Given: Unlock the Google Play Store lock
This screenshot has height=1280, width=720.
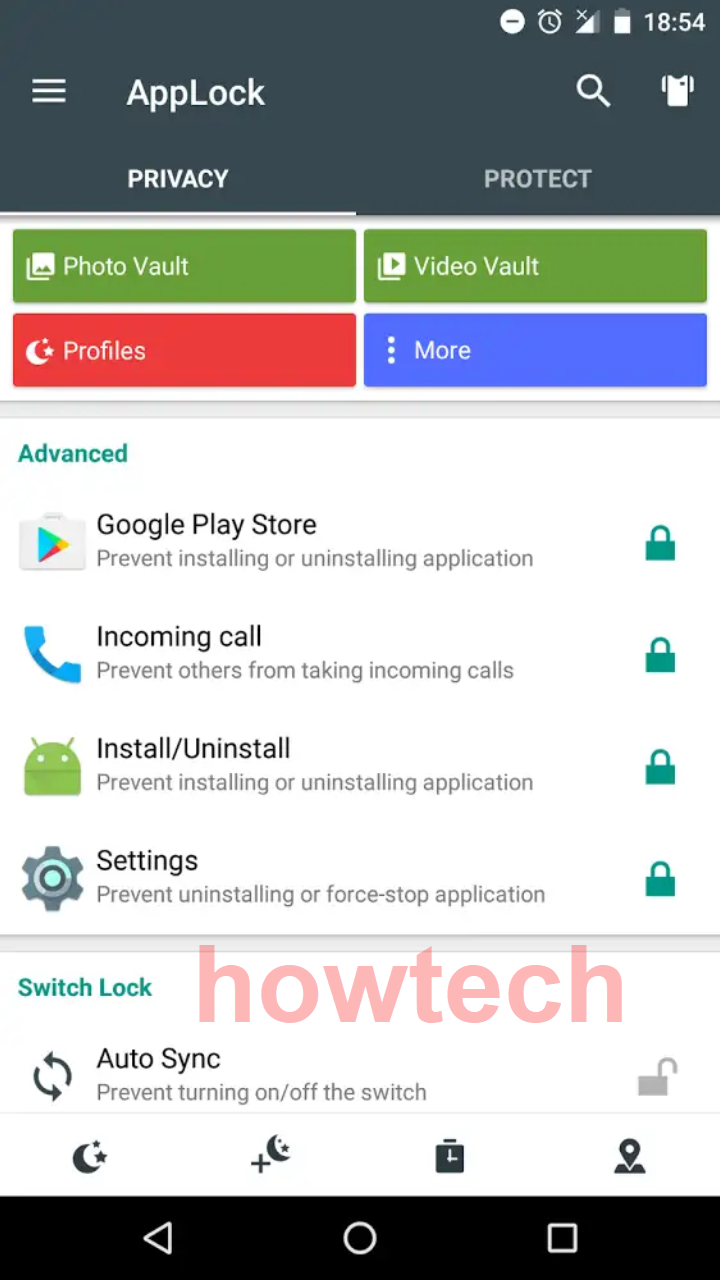Looking at the screenshot, I should [x=660, y=543].
